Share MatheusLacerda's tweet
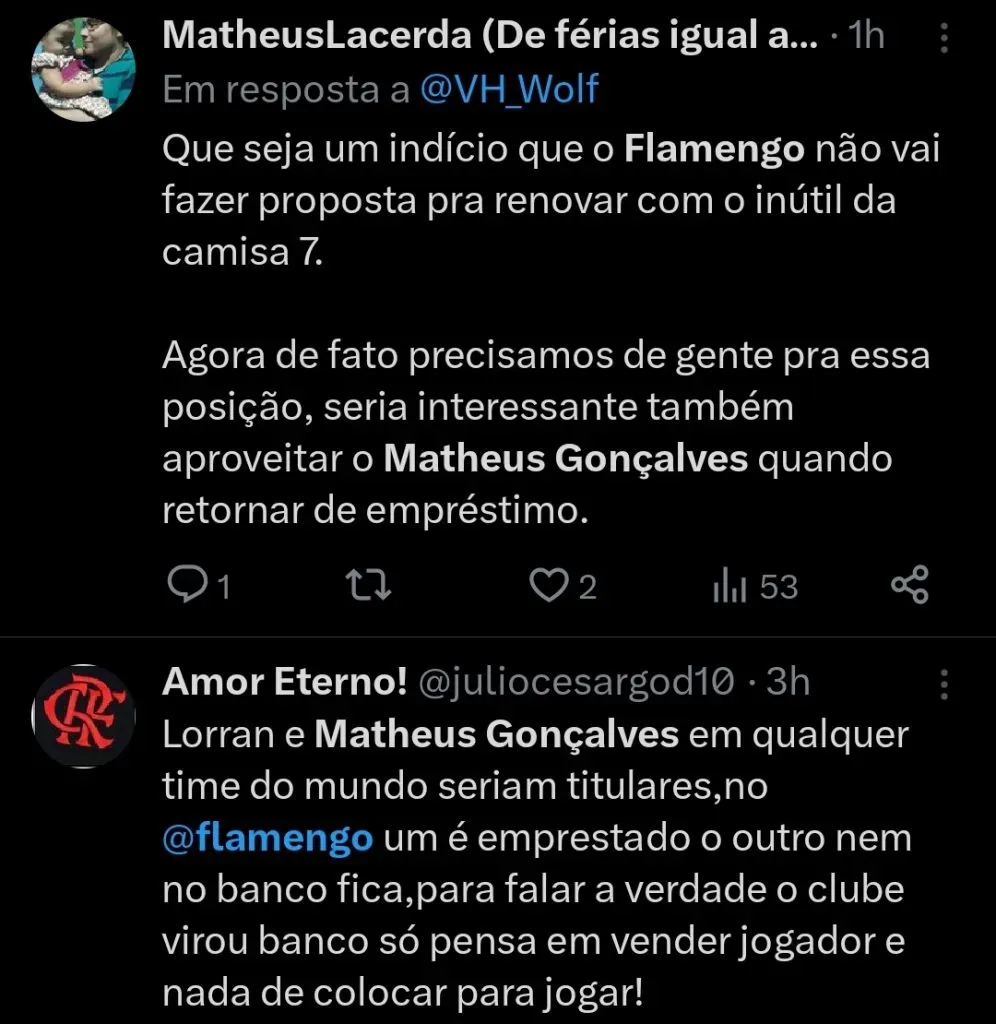 coord(909,586)
